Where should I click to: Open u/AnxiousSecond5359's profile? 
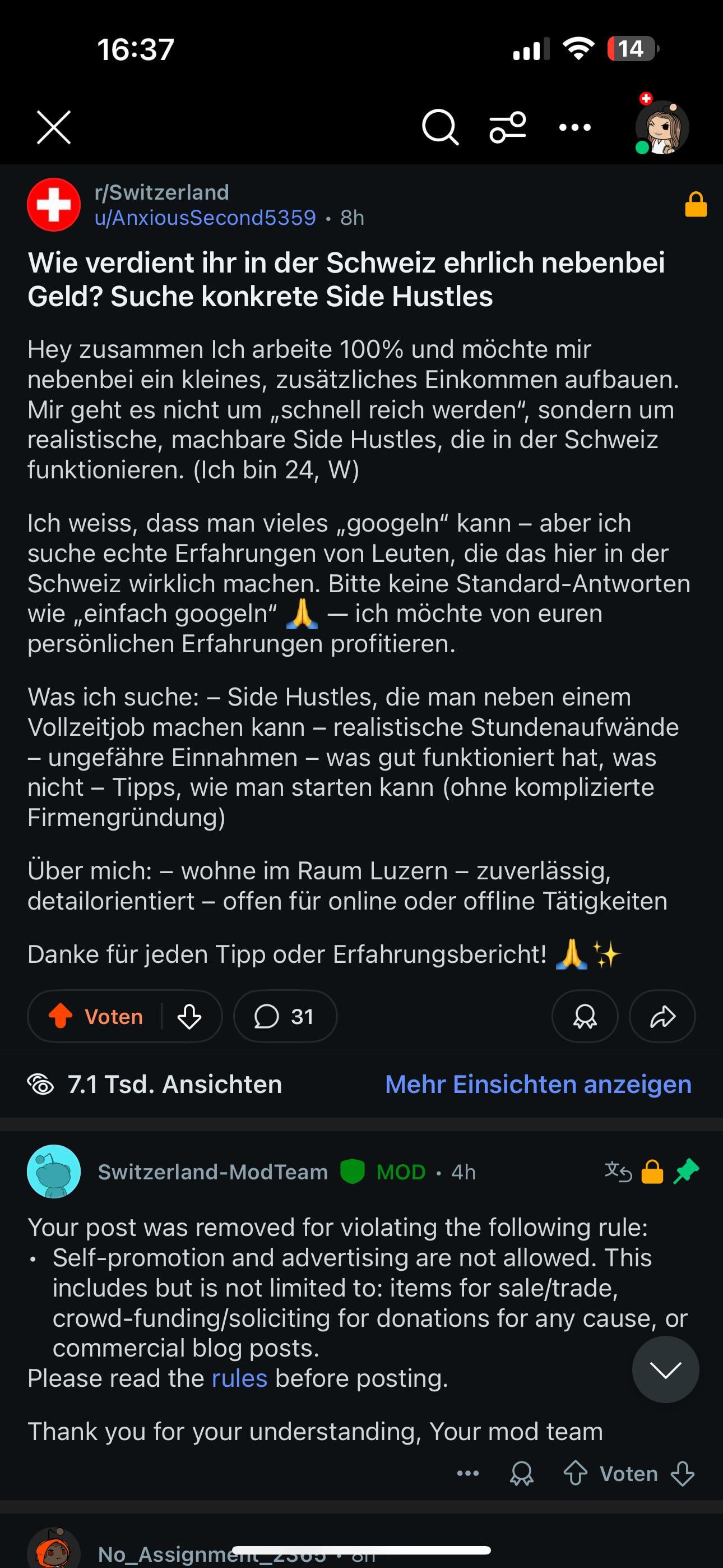(205, 218)
